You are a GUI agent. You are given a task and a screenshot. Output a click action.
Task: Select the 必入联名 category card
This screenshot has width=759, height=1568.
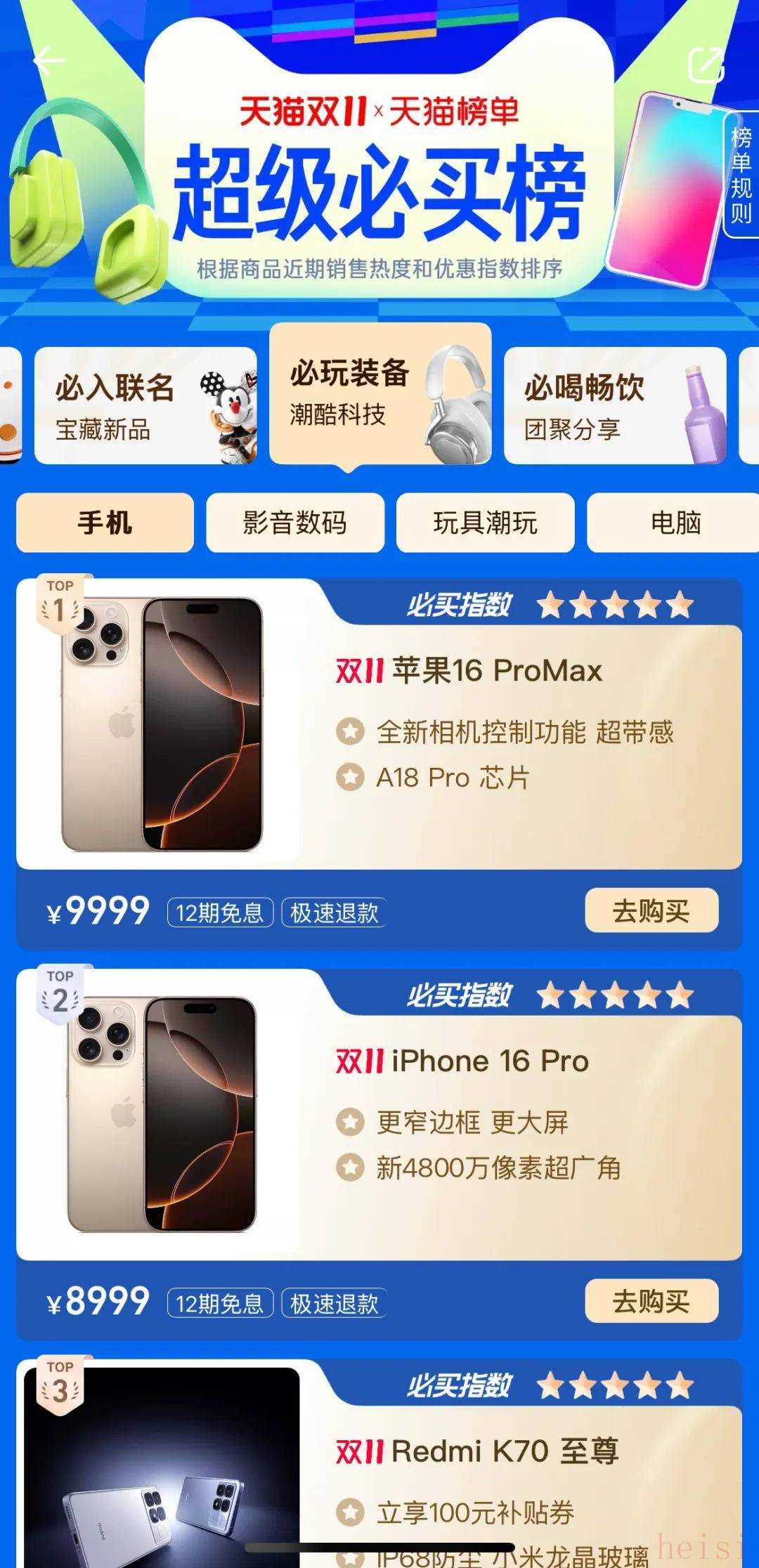click(x=145, y=406)
